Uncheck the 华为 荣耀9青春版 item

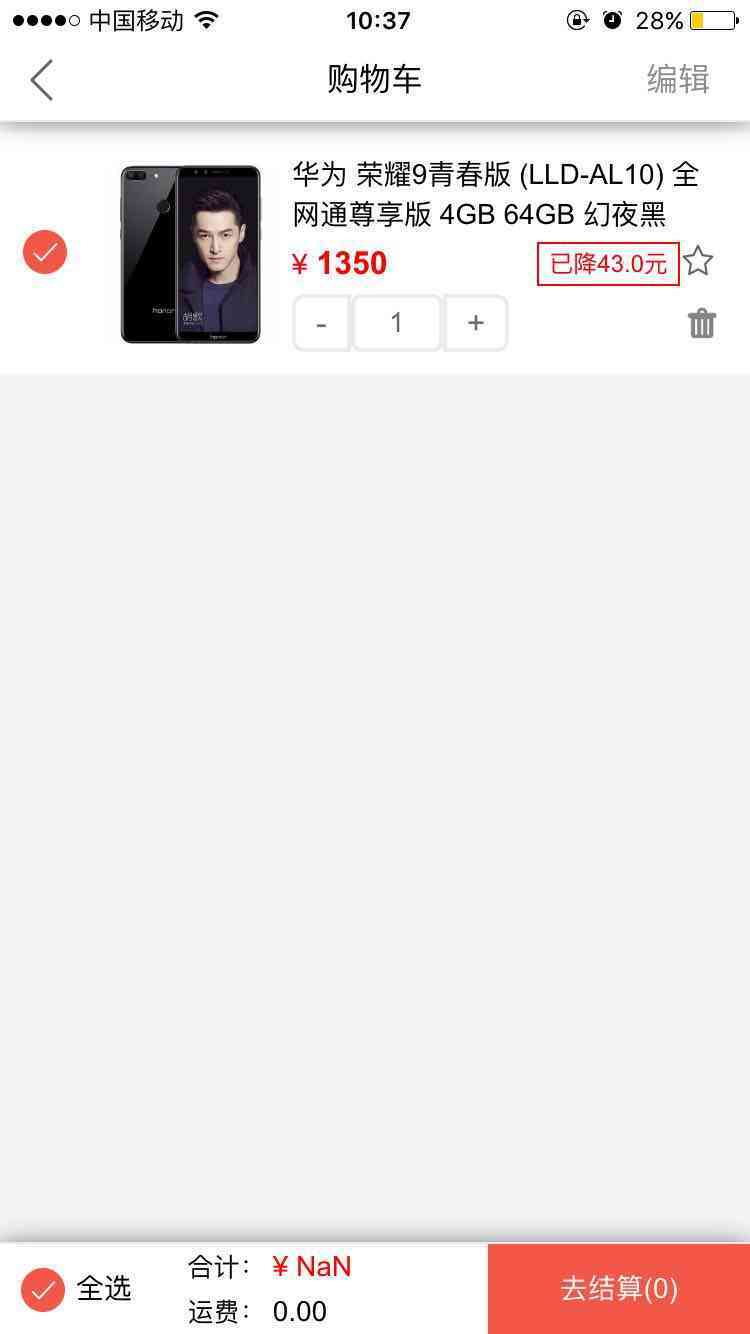tap(45, 252)
